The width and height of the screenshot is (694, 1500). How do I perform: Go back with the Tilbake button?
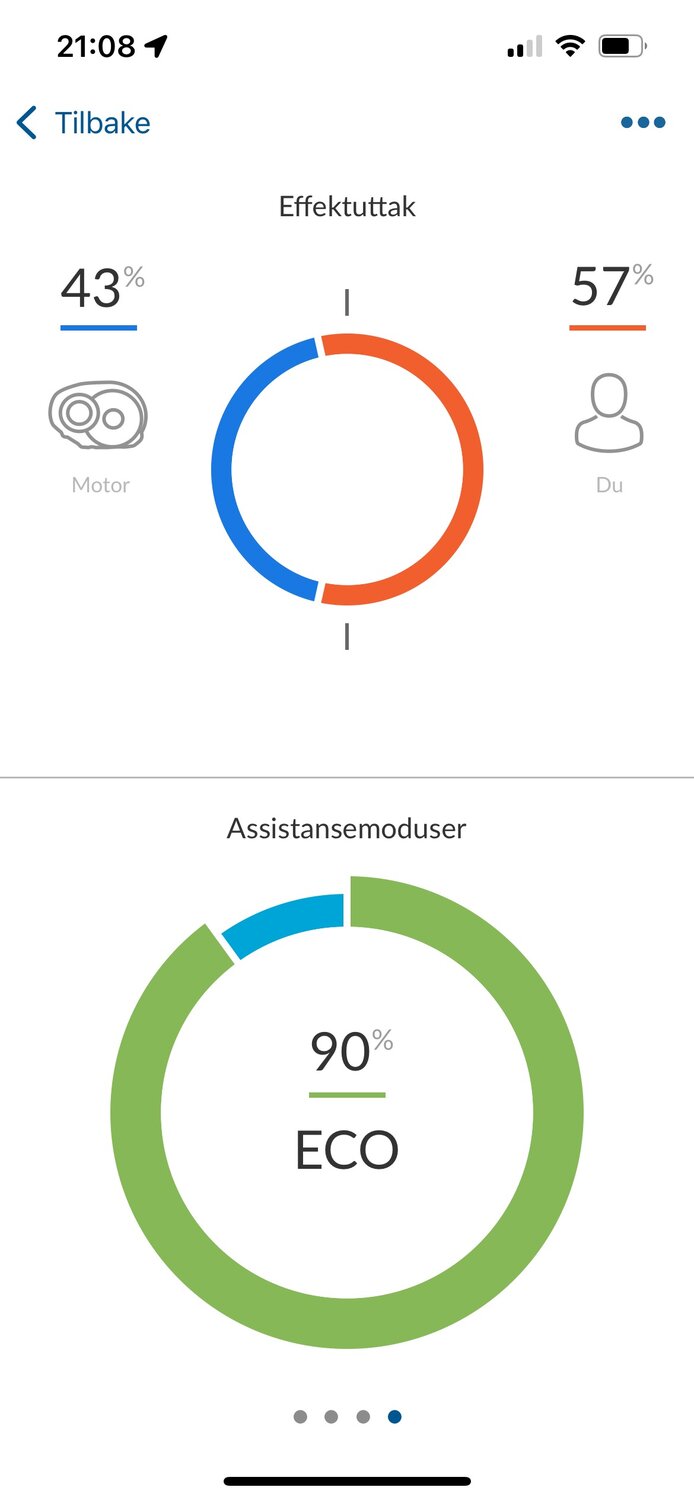(84, 123)
